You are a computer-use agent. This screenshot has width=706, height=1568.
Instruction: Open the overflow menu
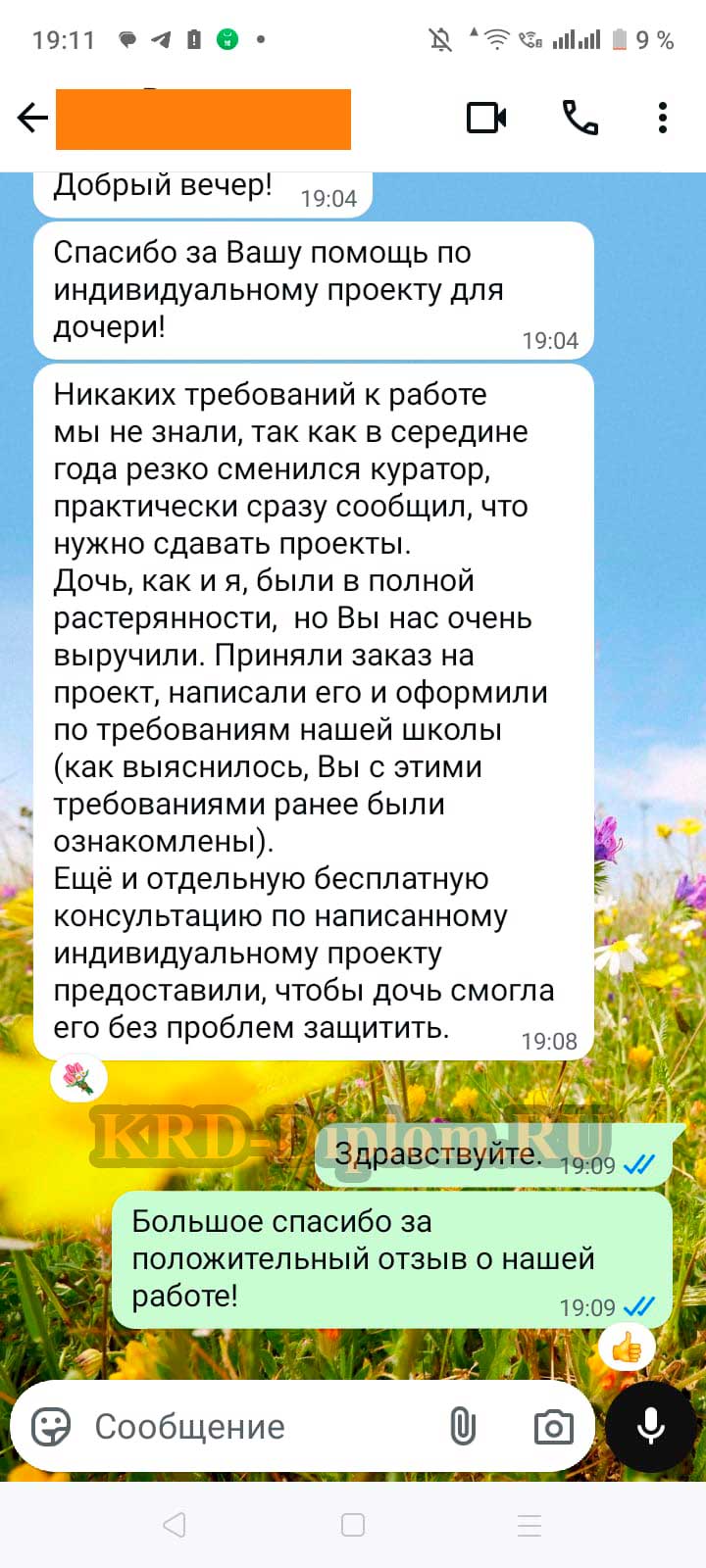[x=663, y=119]
